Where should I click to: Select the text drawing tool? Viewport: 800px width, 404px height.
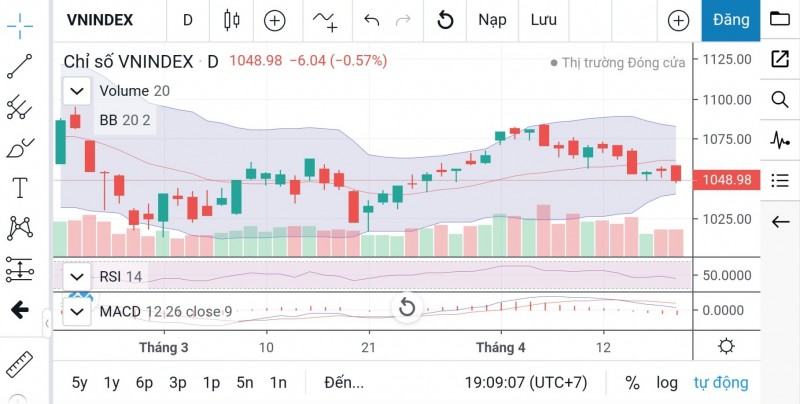(19, 187)
